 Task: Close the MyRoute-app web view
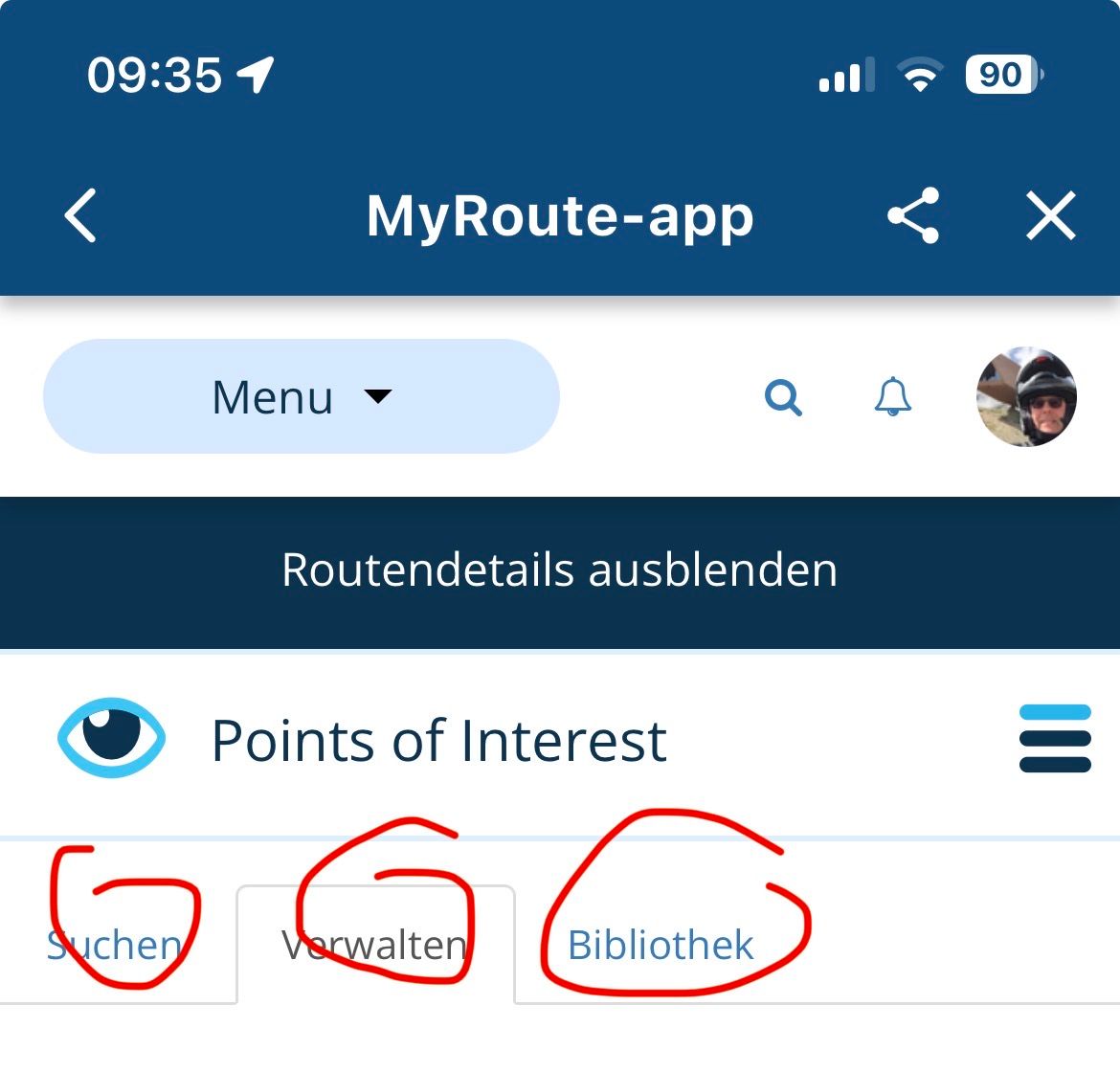point(1051,215)
